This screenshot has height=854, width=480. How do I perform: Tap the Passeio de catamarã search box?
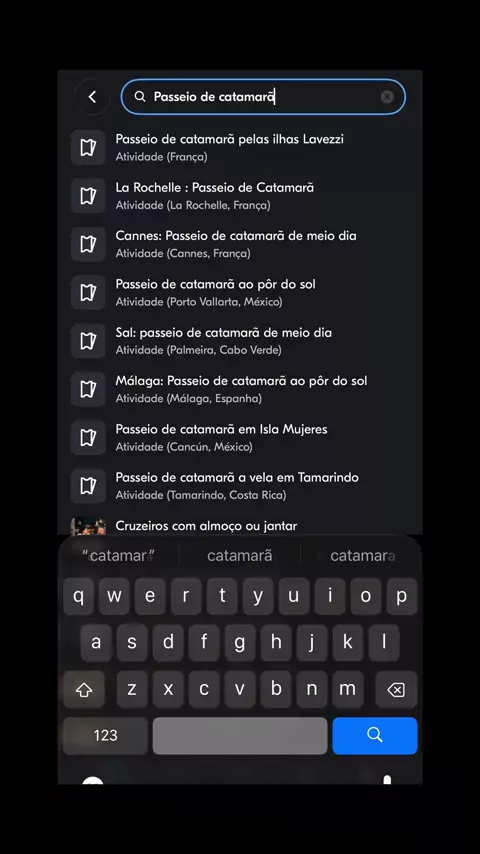[x=263, y=96]
